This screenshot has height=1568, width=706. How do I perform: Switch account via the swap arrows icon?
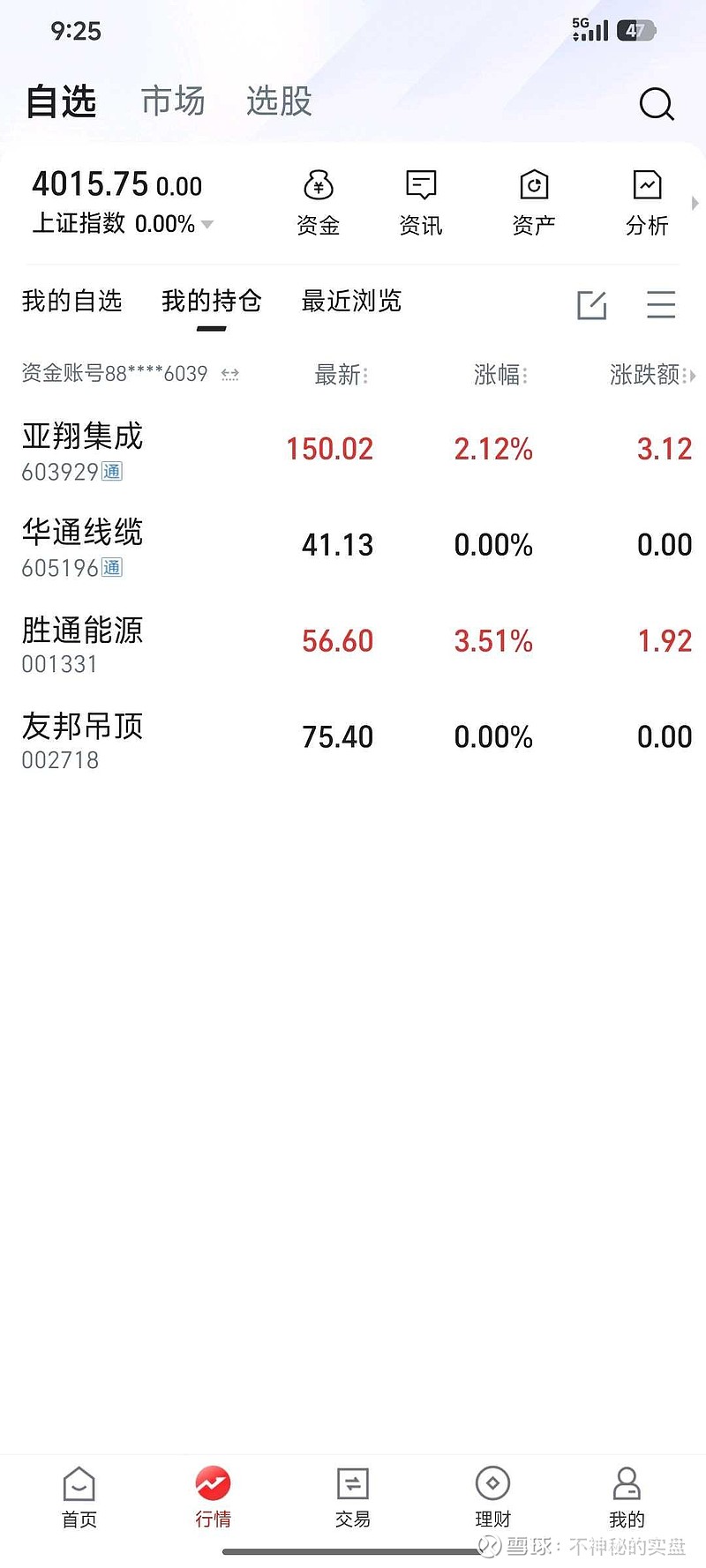229,375
